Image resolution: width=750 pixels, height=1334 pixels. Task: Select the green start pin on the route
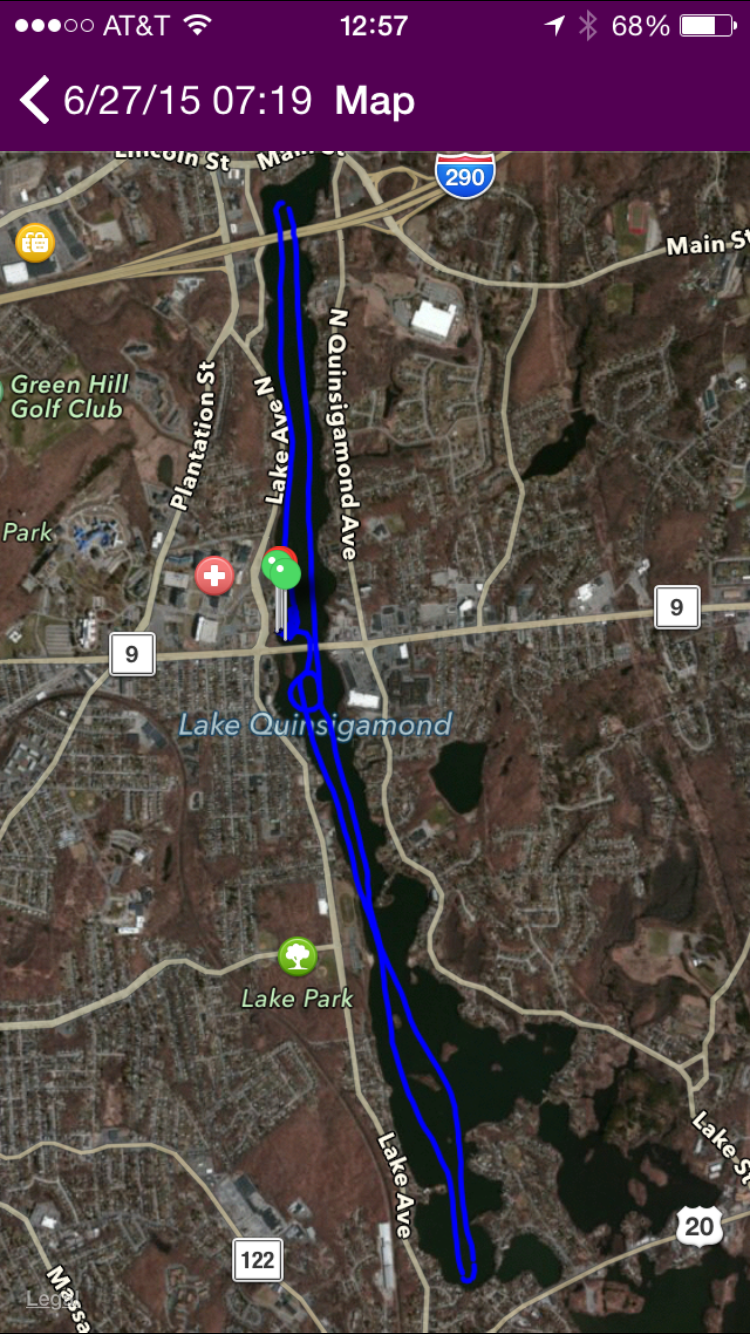284,574
